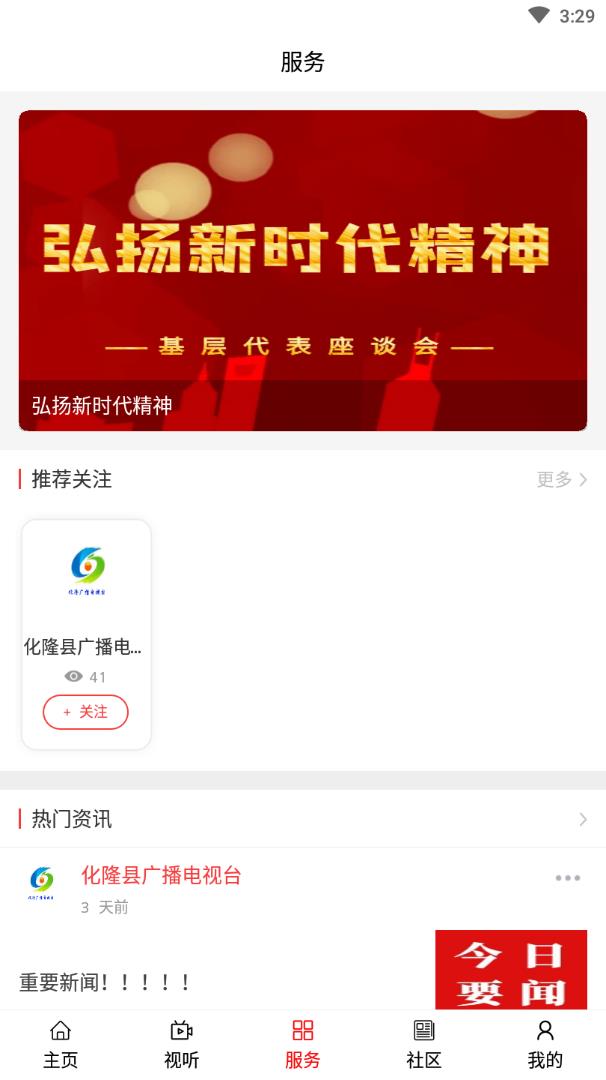Image resolution: width=606 pixels, height=1080 pixels.
Task: Expand the 热门资讯 section via its chevron
Action: pos(583,820)
